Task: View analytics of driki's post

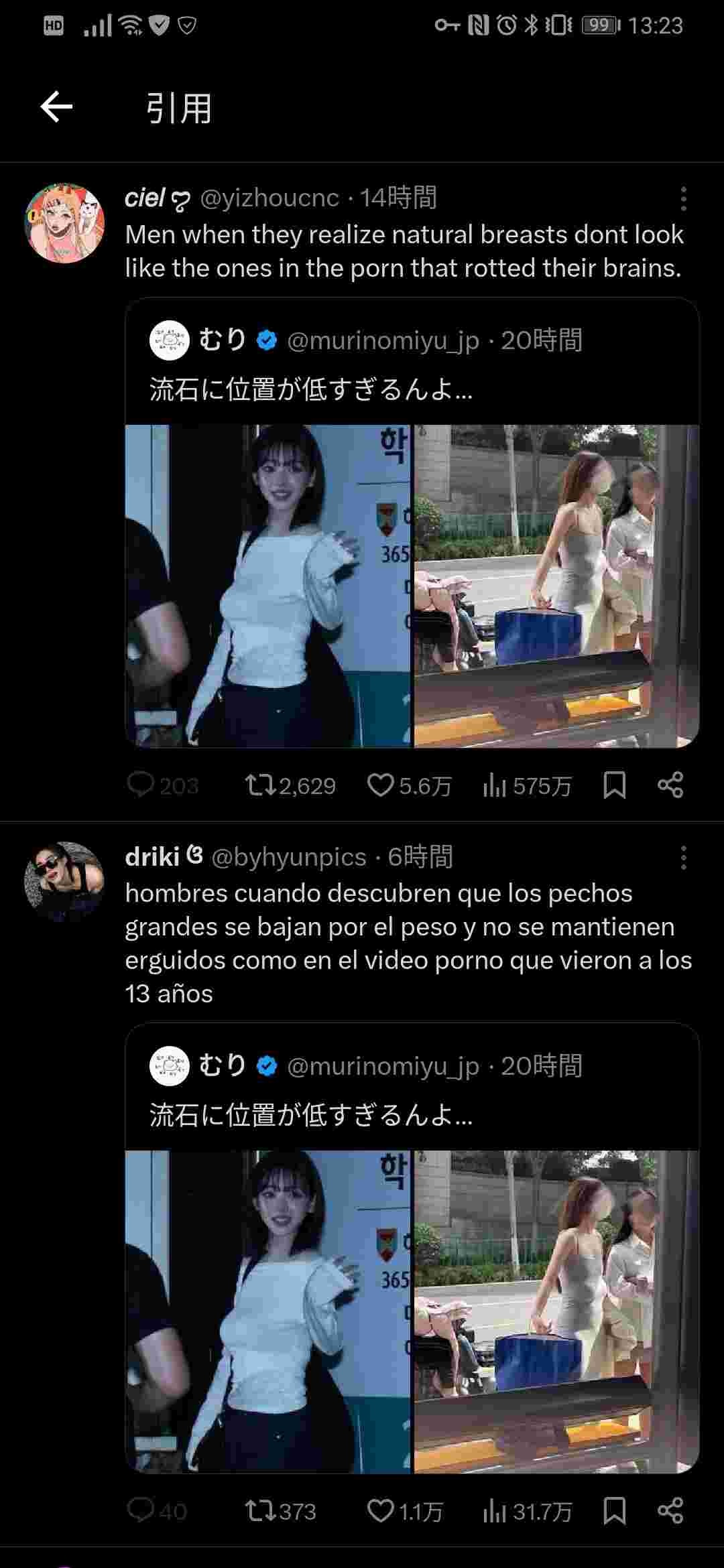Action: (x=494, y=1511)
